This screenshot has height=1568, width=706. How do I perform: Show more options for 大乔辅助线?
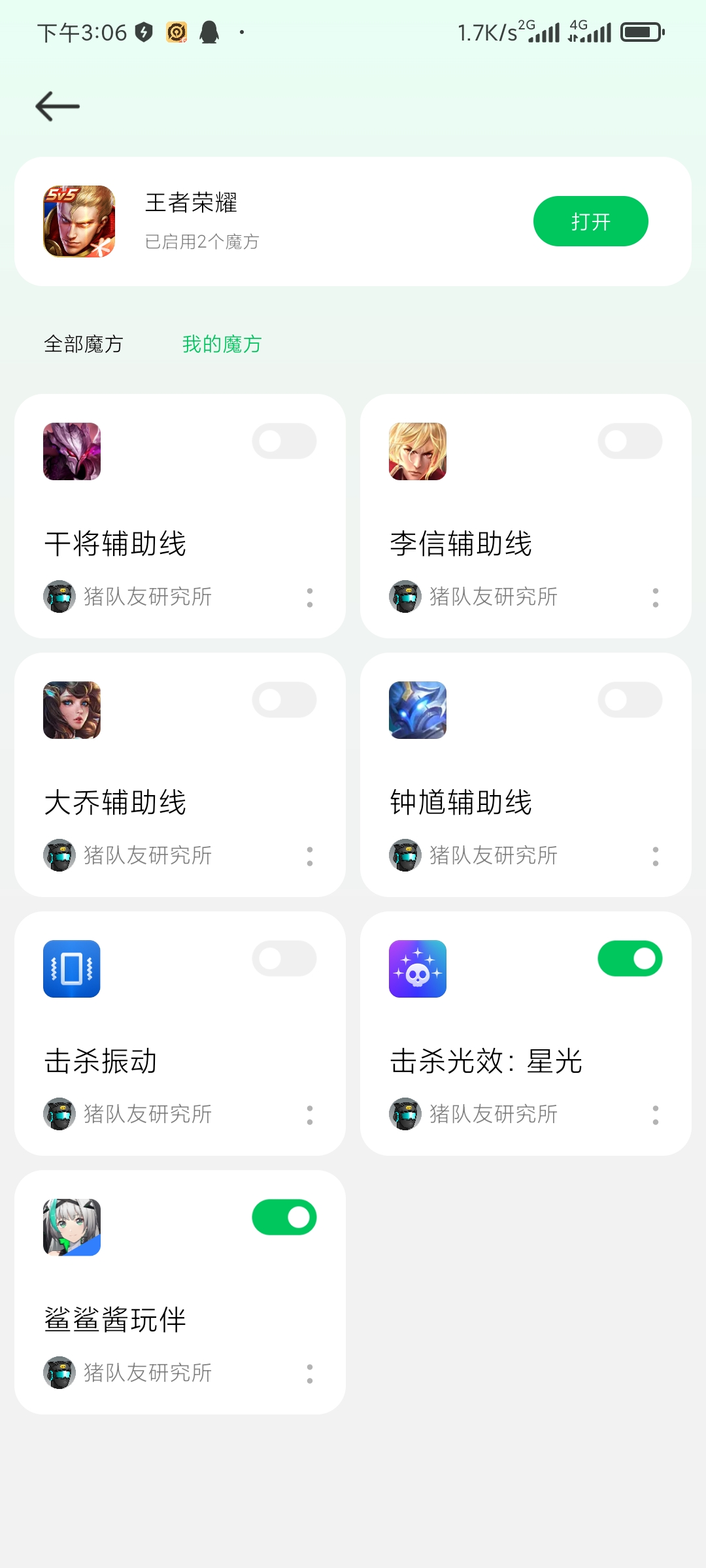tap(310, 856)
